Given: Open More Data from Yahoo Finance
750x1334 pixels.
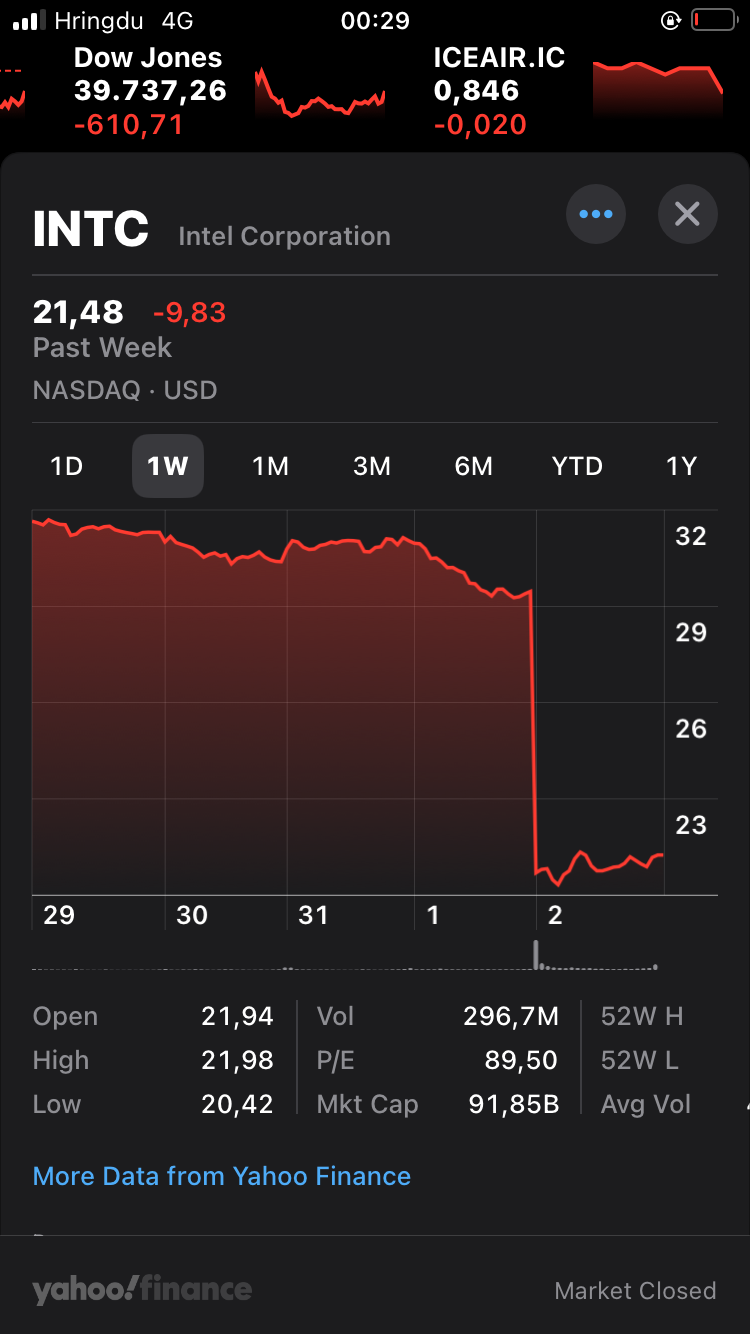Looking at the screenshot, I should click(222, 1176).
